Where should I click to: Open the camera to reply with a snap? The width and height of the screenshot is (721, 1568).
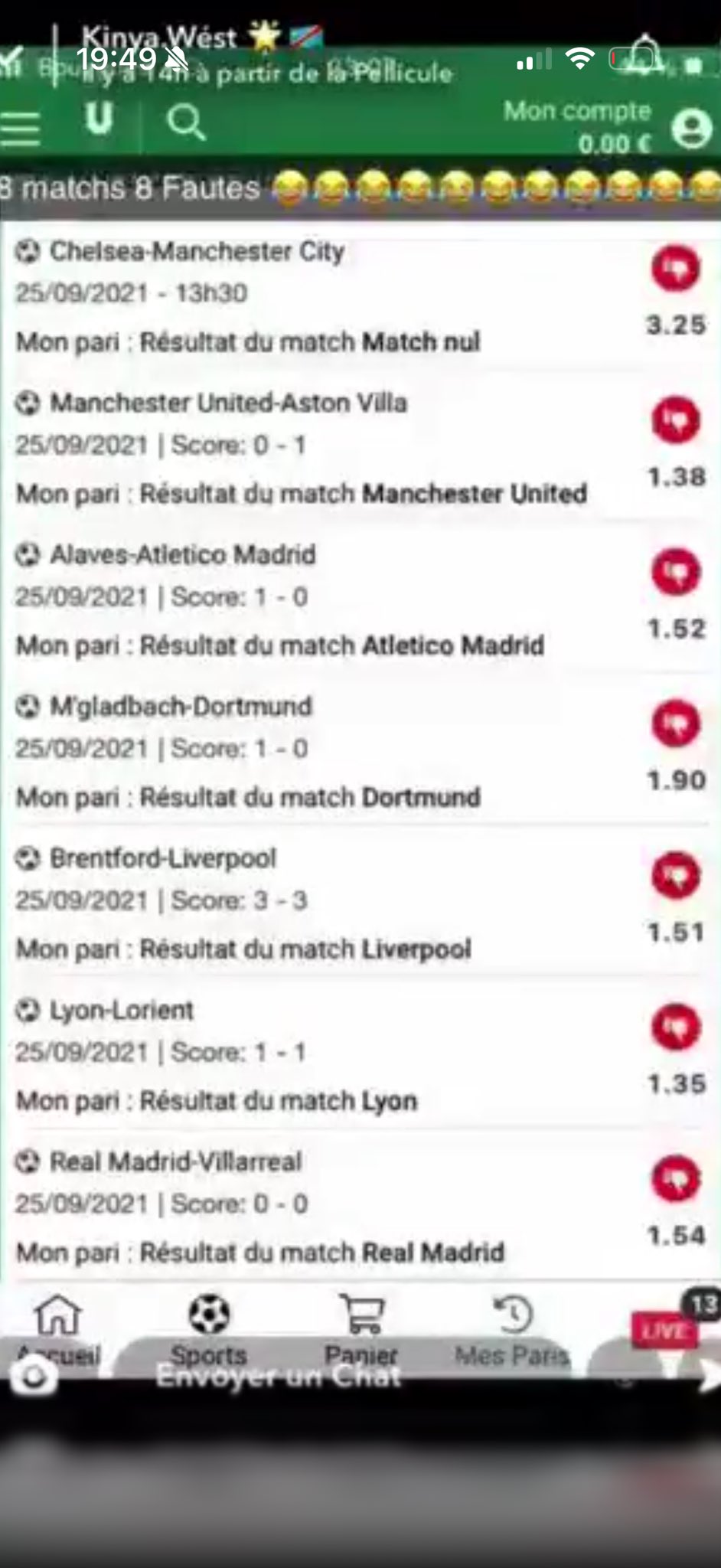point(34,1377)
